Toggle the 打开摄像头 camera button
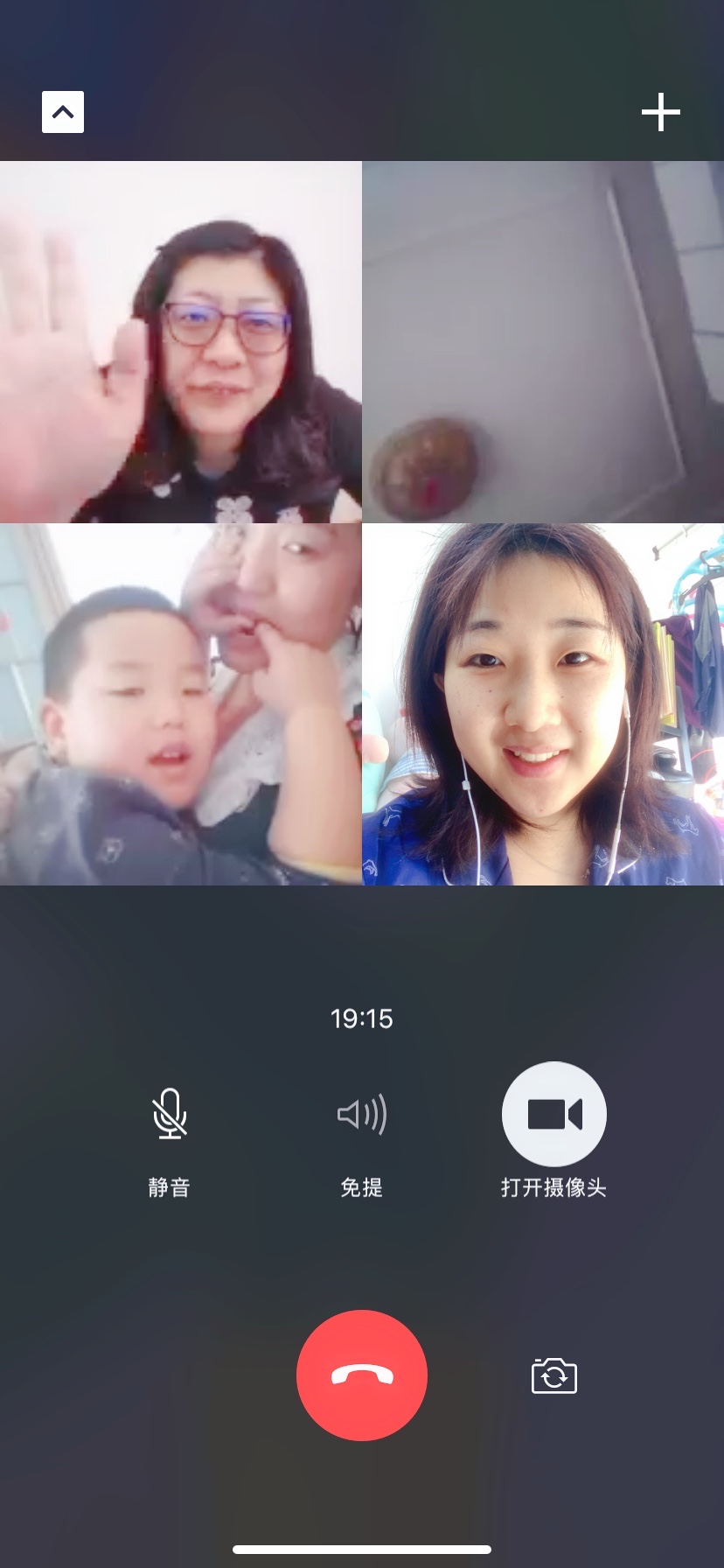Screen dimensions: 724x1568 click(x=553, y=1114)
